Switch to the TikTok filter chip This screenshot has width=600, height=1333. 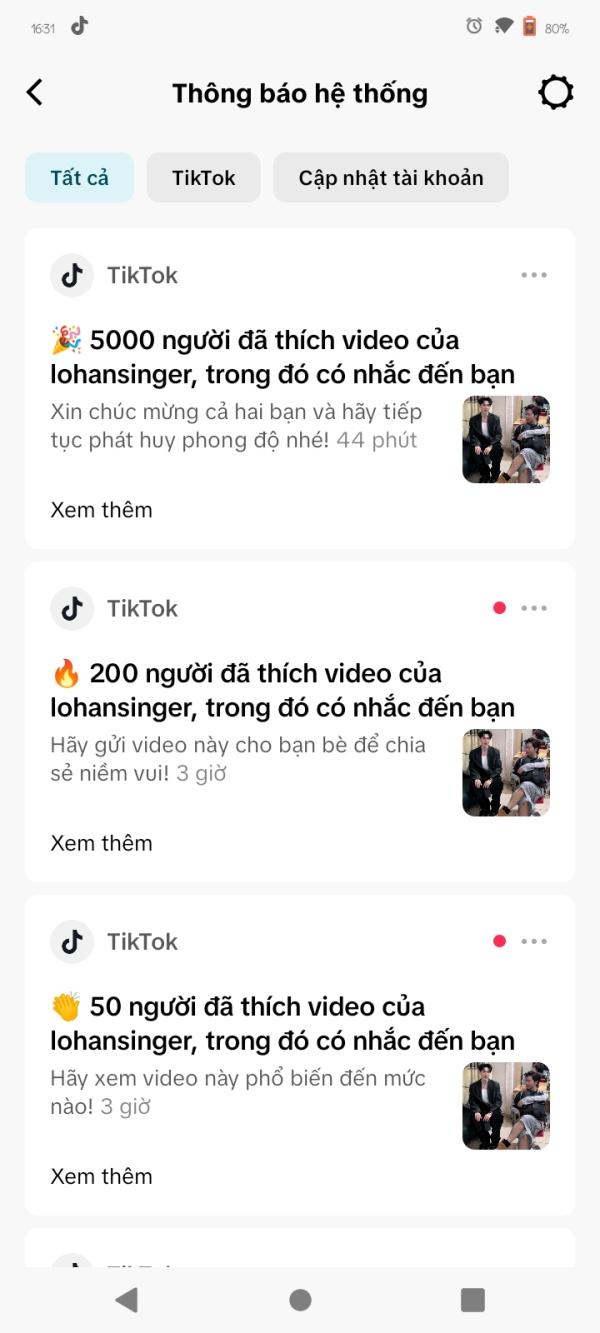204,178
